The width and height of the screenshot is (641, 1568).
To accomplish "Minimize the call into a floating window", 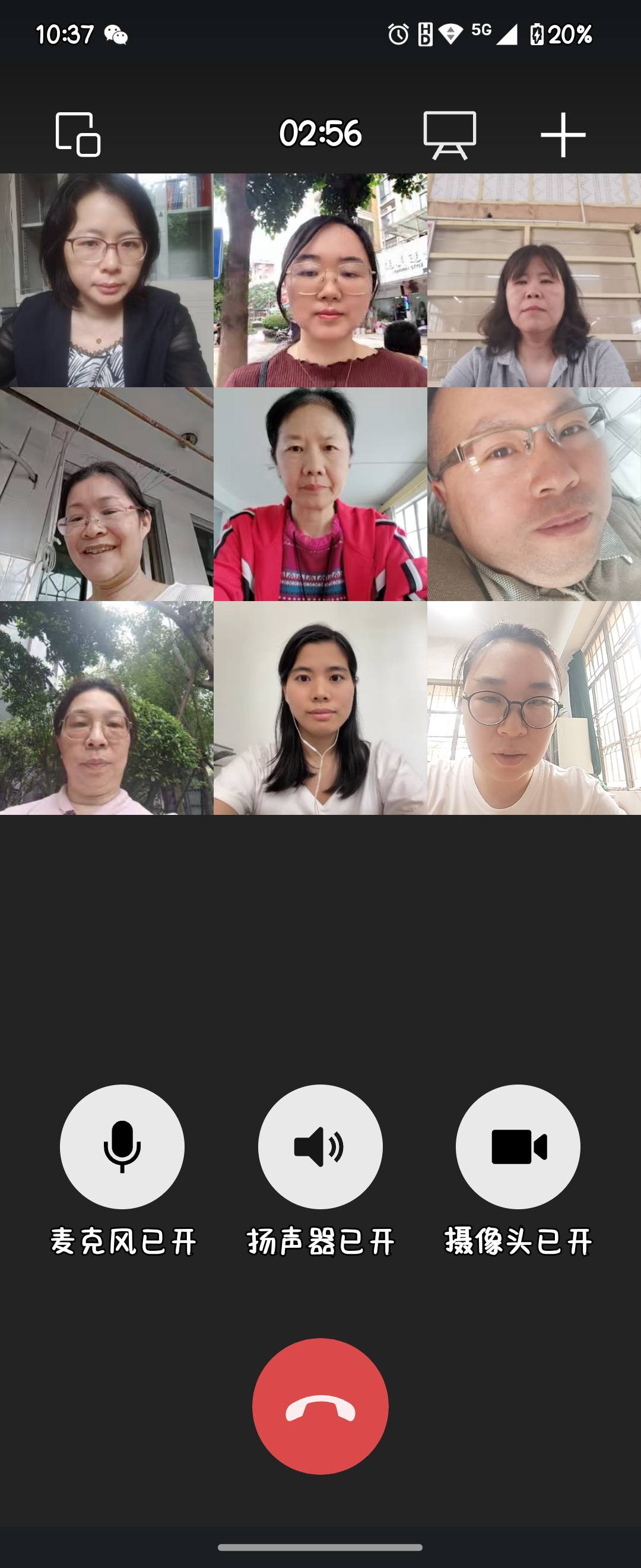I will pyautogui.click(x=78, y=134).
